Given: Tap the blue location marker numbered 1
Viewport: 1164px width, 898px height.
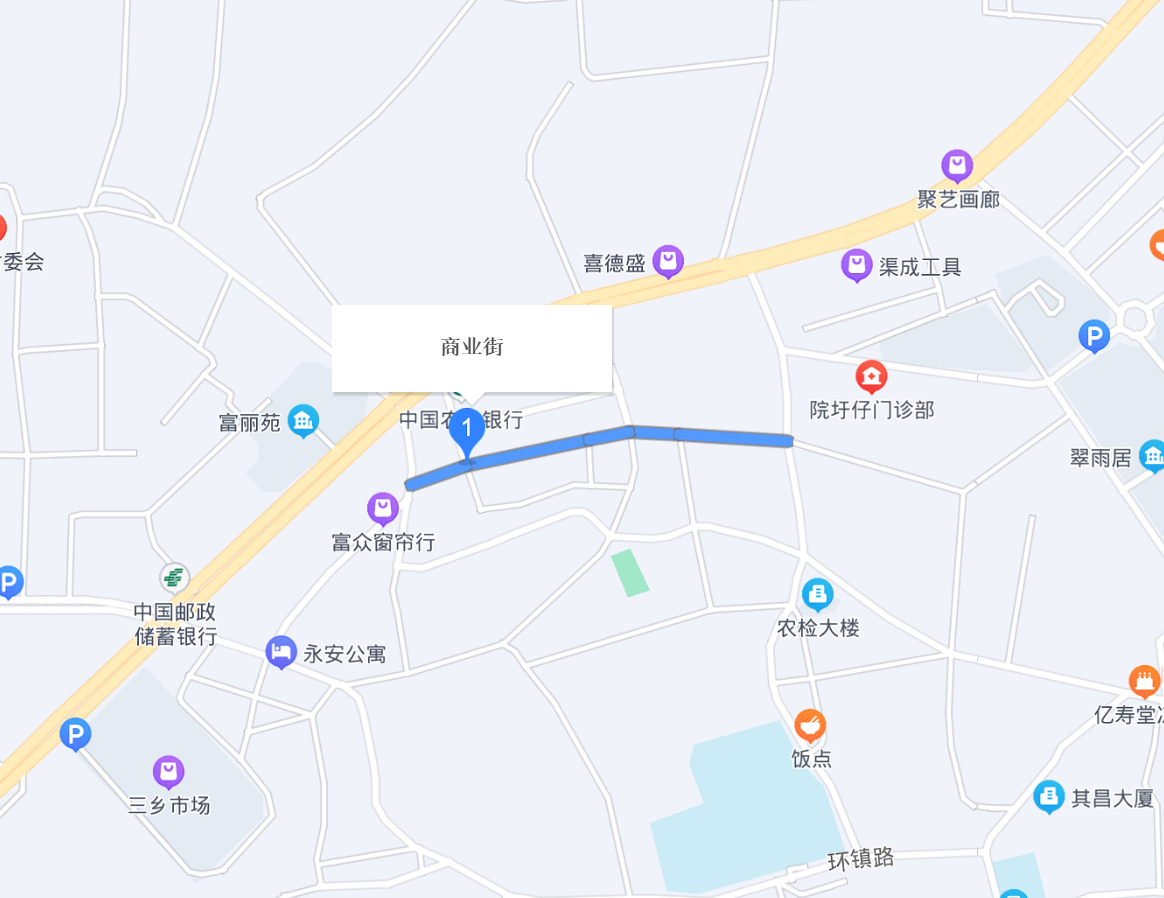Looking at the screenshot, I should [x=466, y=432].
